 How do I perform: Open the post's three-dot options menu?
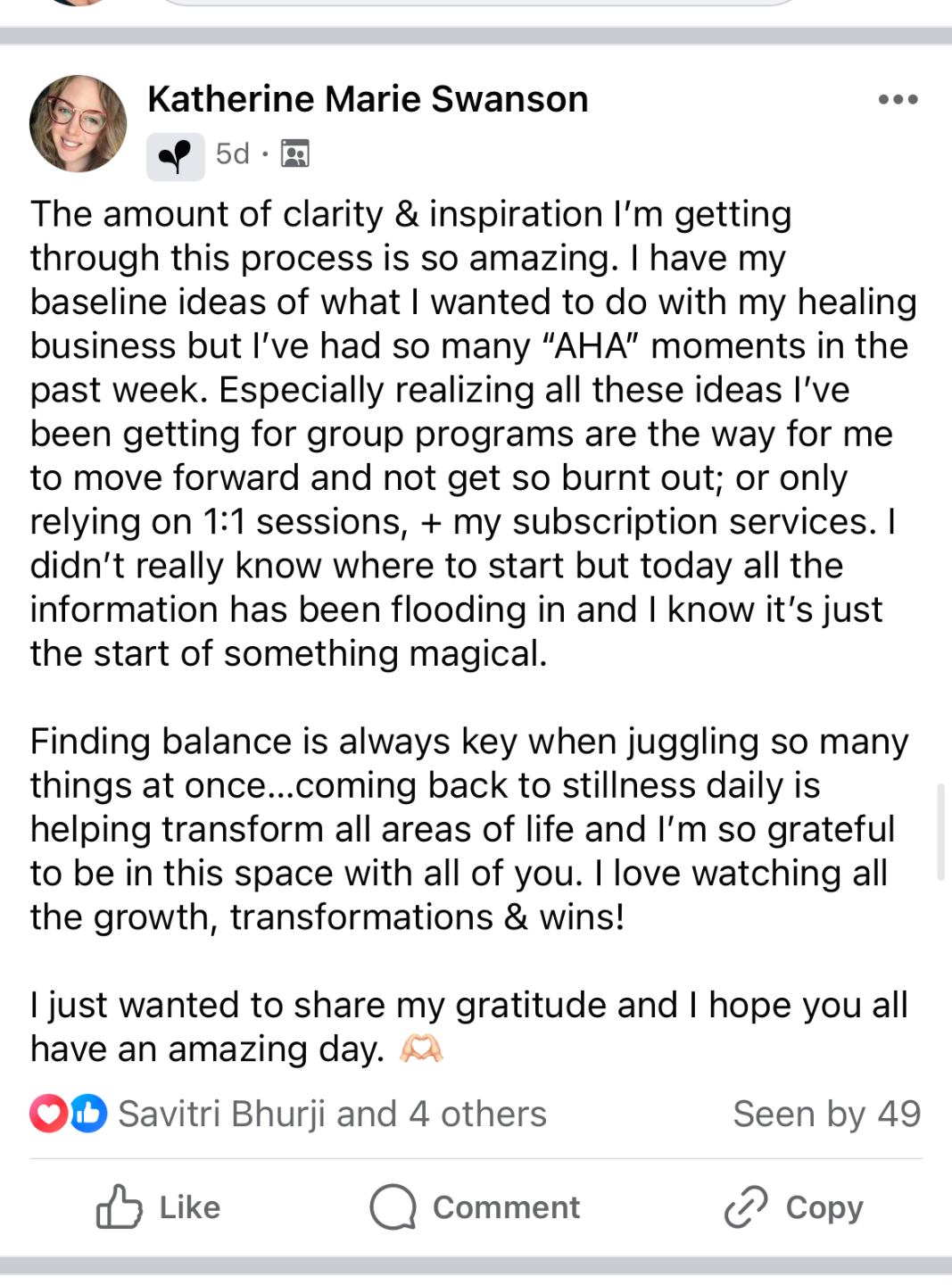[898, 99]
